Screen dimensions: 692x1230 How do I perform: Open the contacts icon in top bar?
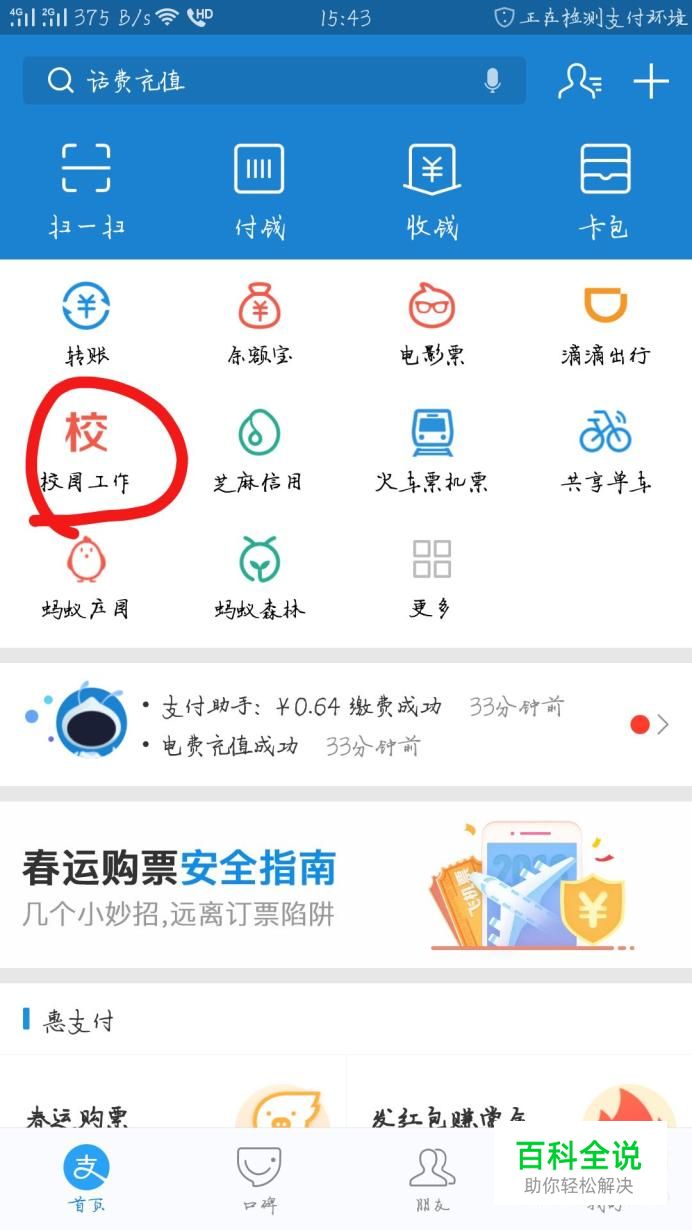[579, 81]
